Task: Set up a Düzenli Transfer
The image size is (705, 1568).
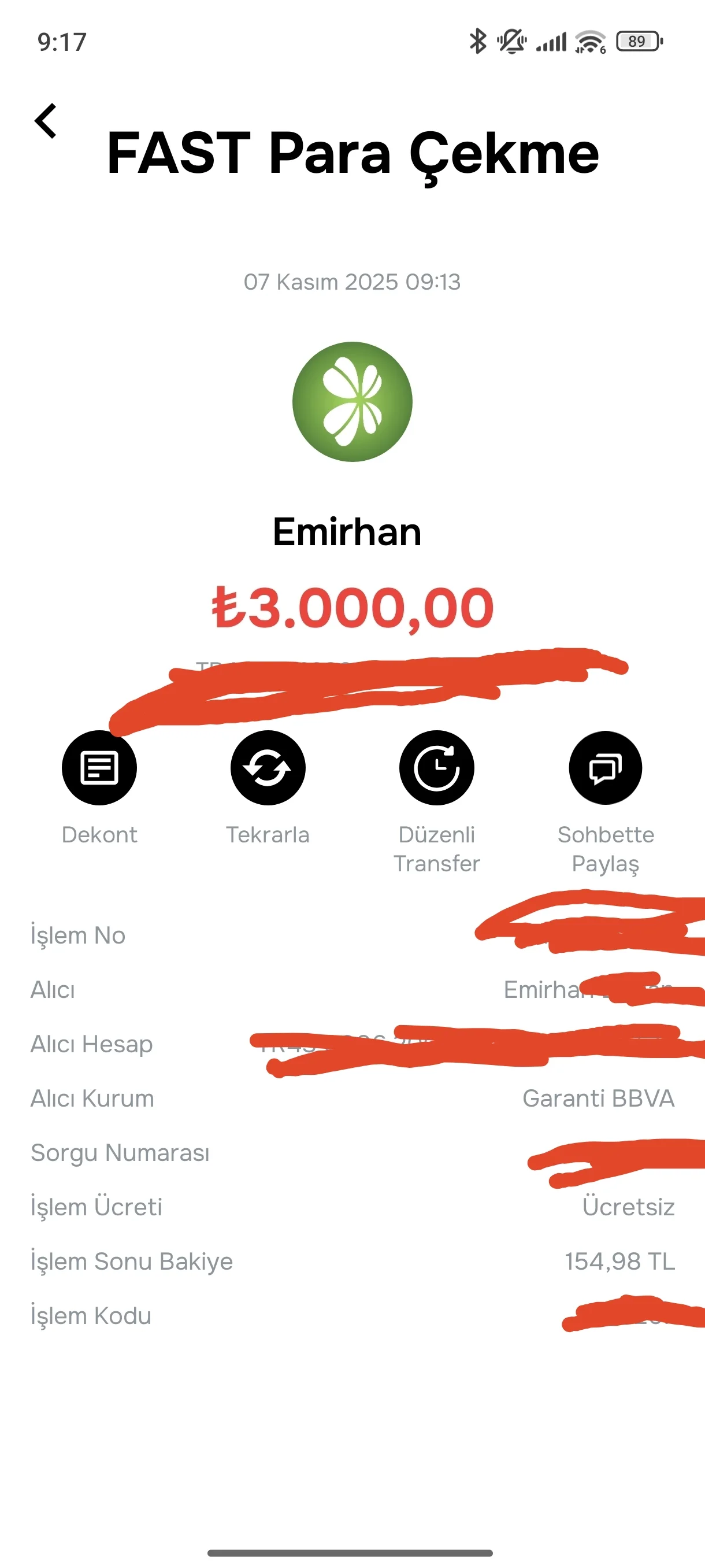Action: tap(436, 768)
